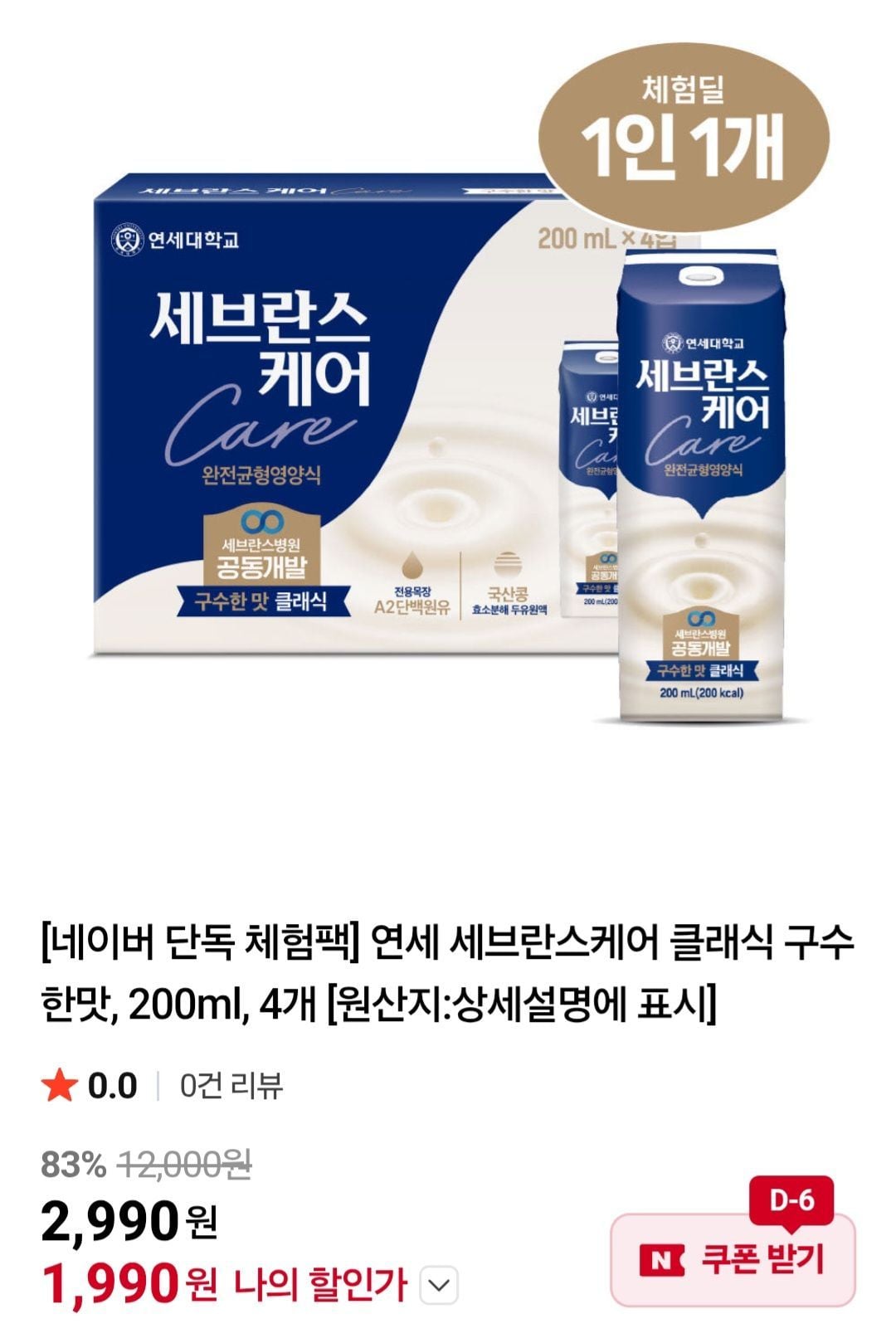Open the 0건 리뷰 reviews link
896x1333 pixels.
click(x=231, y=1085)
